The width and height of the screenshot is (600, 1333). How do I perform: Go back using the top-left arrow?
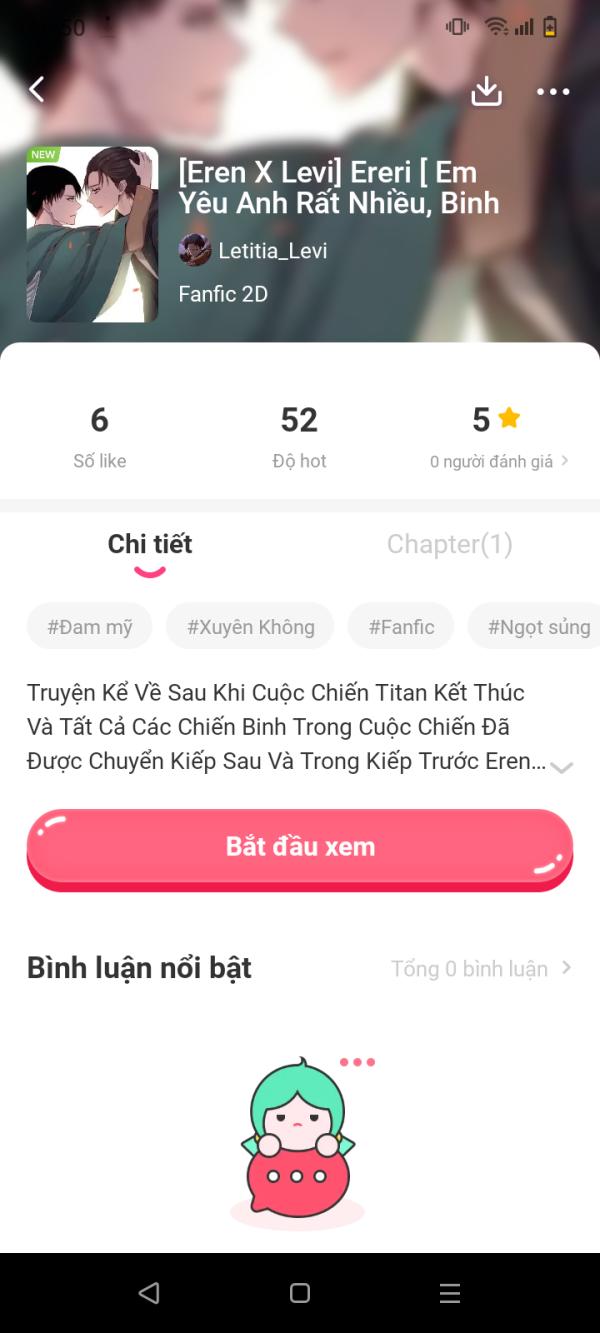[x=37, y=90]
